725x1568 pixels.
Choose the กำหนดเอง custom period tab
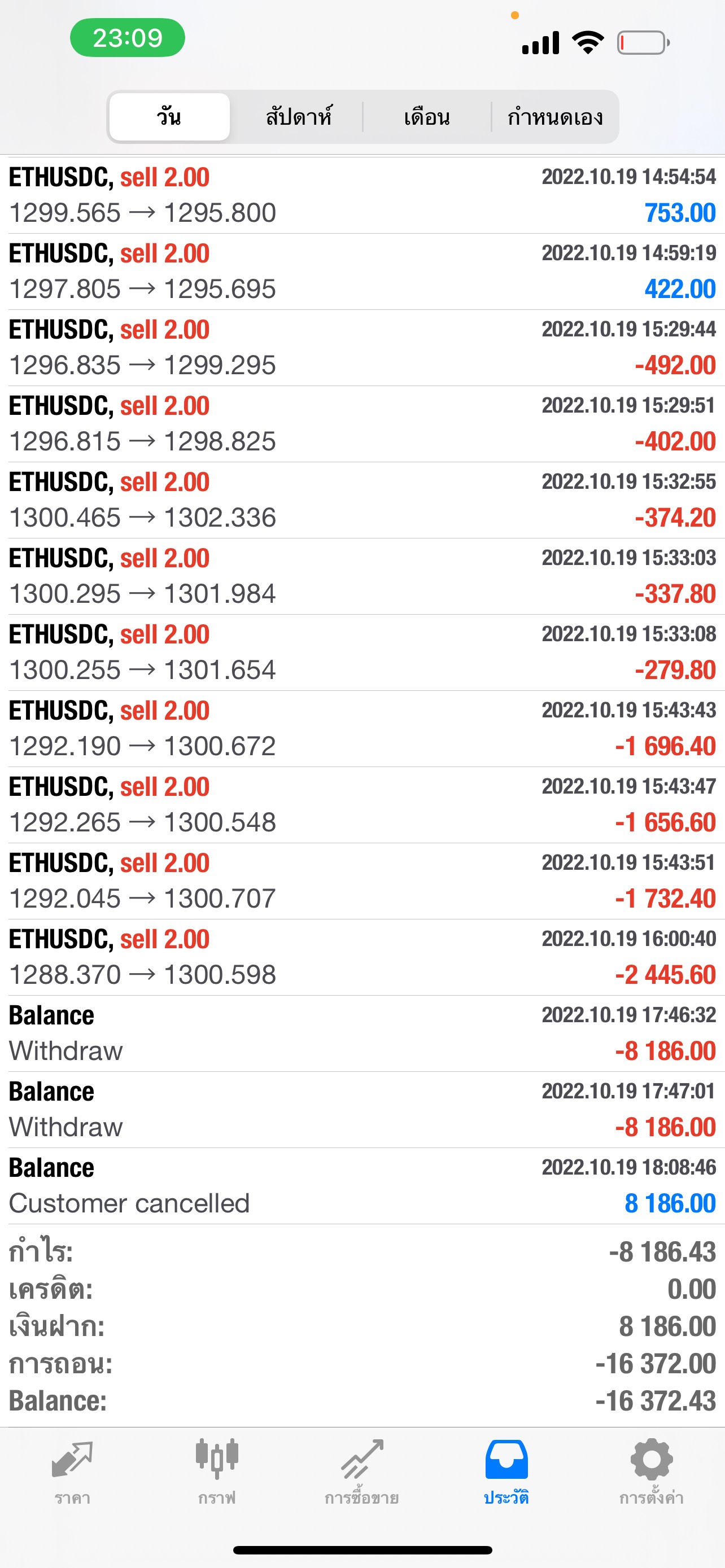coord(555,117)
